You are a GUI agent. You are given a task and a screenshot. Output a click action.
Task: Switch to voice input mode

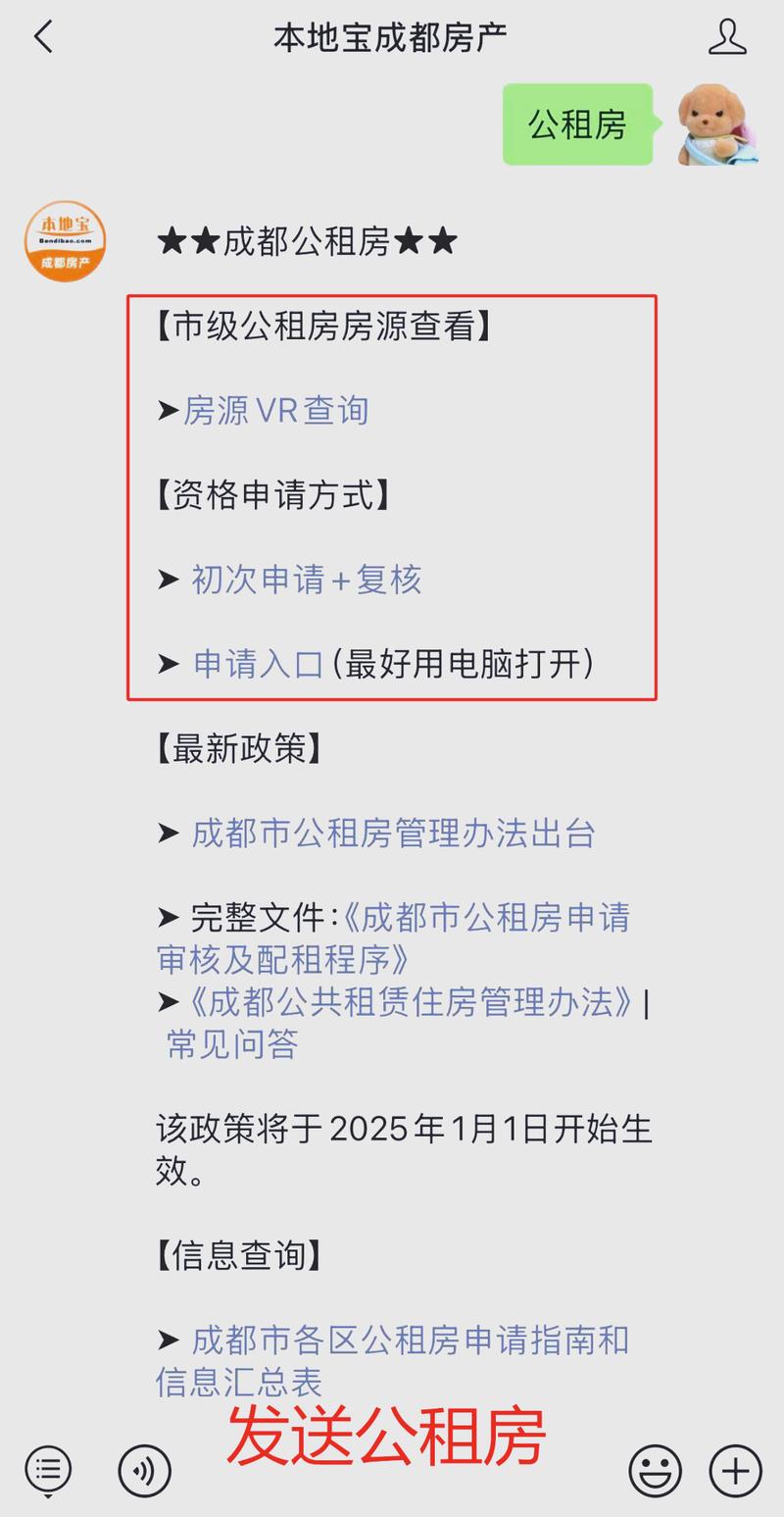coord(144,1471)
